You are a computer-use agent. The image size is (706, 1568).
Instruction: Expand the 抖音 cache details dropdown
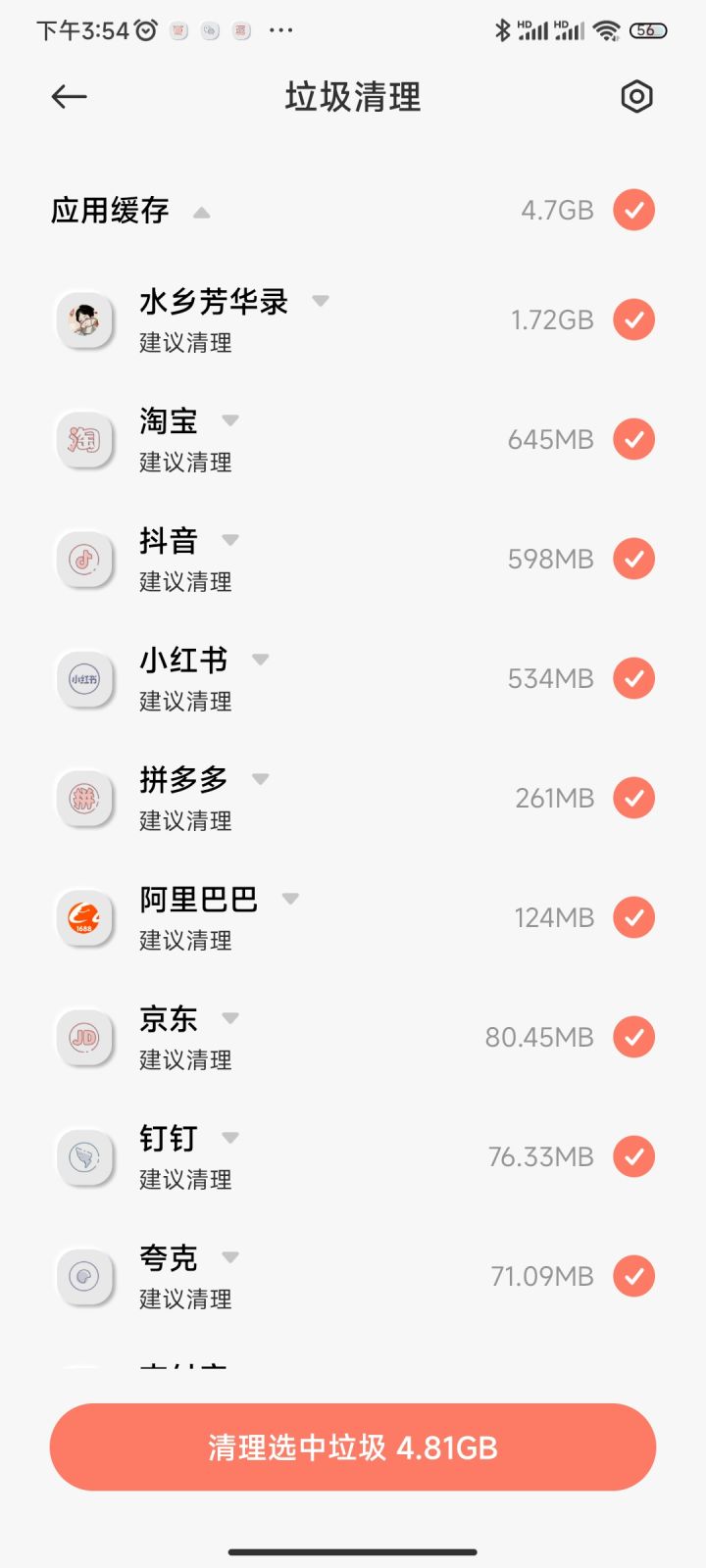coord(229,540)
